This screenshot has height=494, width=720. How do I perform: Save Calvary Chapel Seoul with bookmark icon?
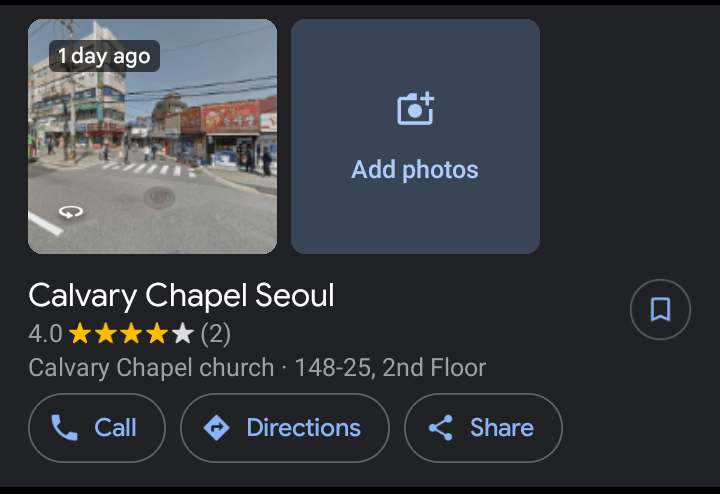click(x=660, y=310)
